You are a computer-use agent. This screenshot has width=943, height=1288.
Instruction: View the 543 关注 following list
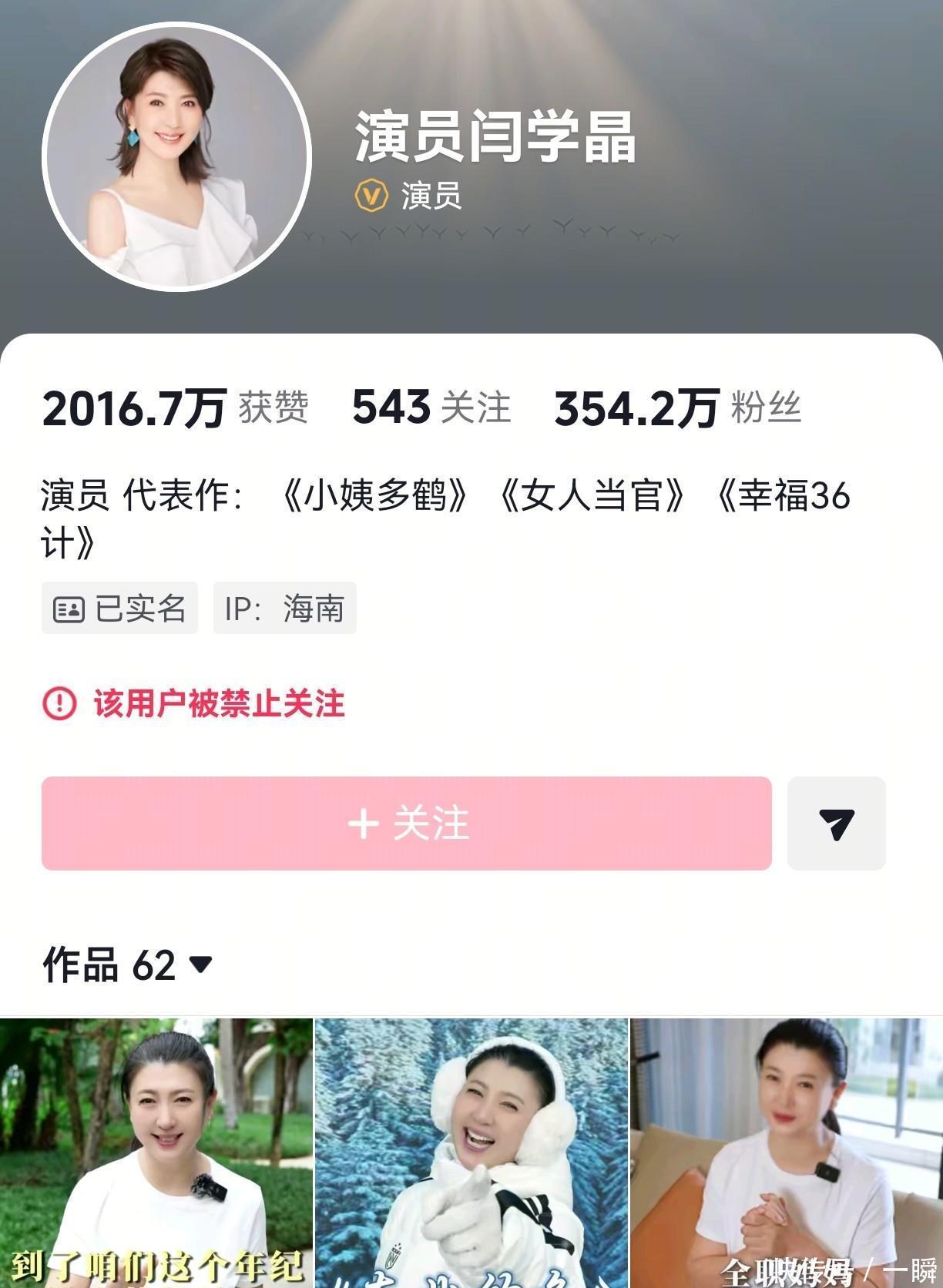pyautogui.click(x=431, y=408)
